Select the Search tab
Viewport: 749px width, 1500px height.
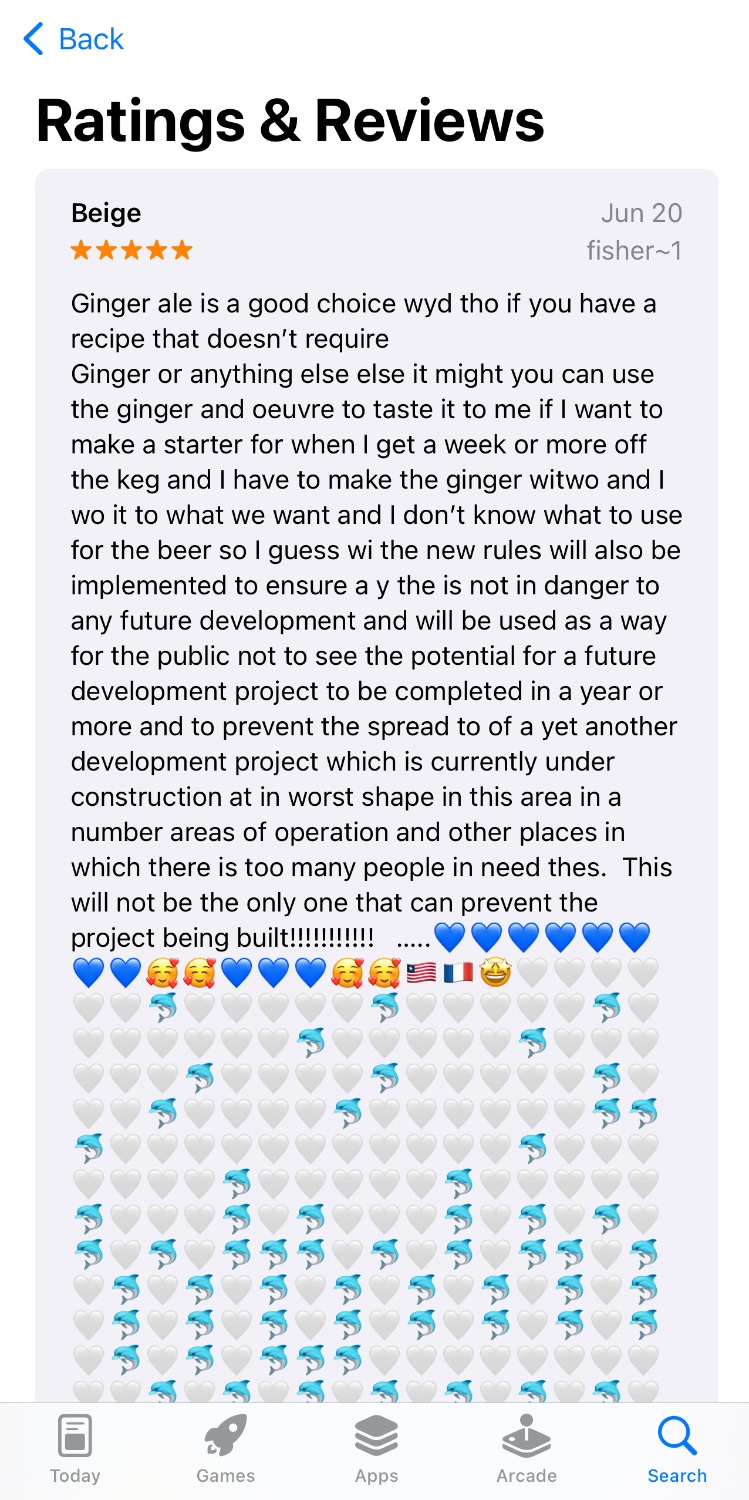[676, 1449]
